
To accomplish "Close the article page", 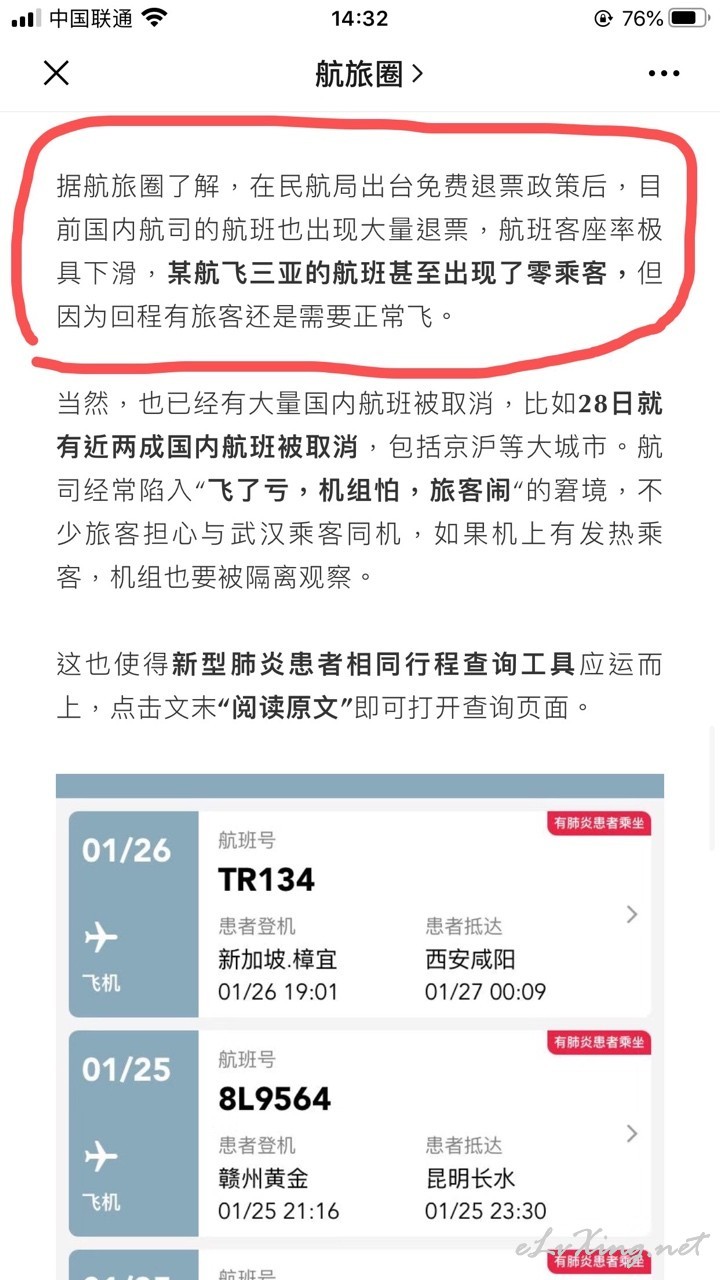I will click(x=56, y=73).
